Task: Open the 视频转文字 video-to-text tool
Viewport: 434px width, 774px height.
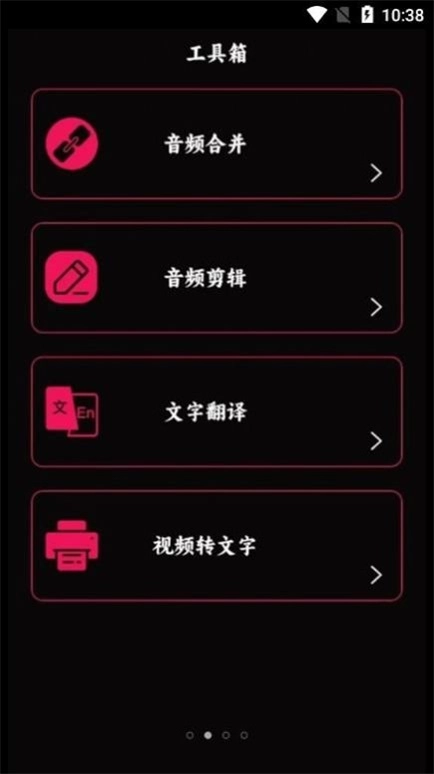Action: click(x=217, y=545)
